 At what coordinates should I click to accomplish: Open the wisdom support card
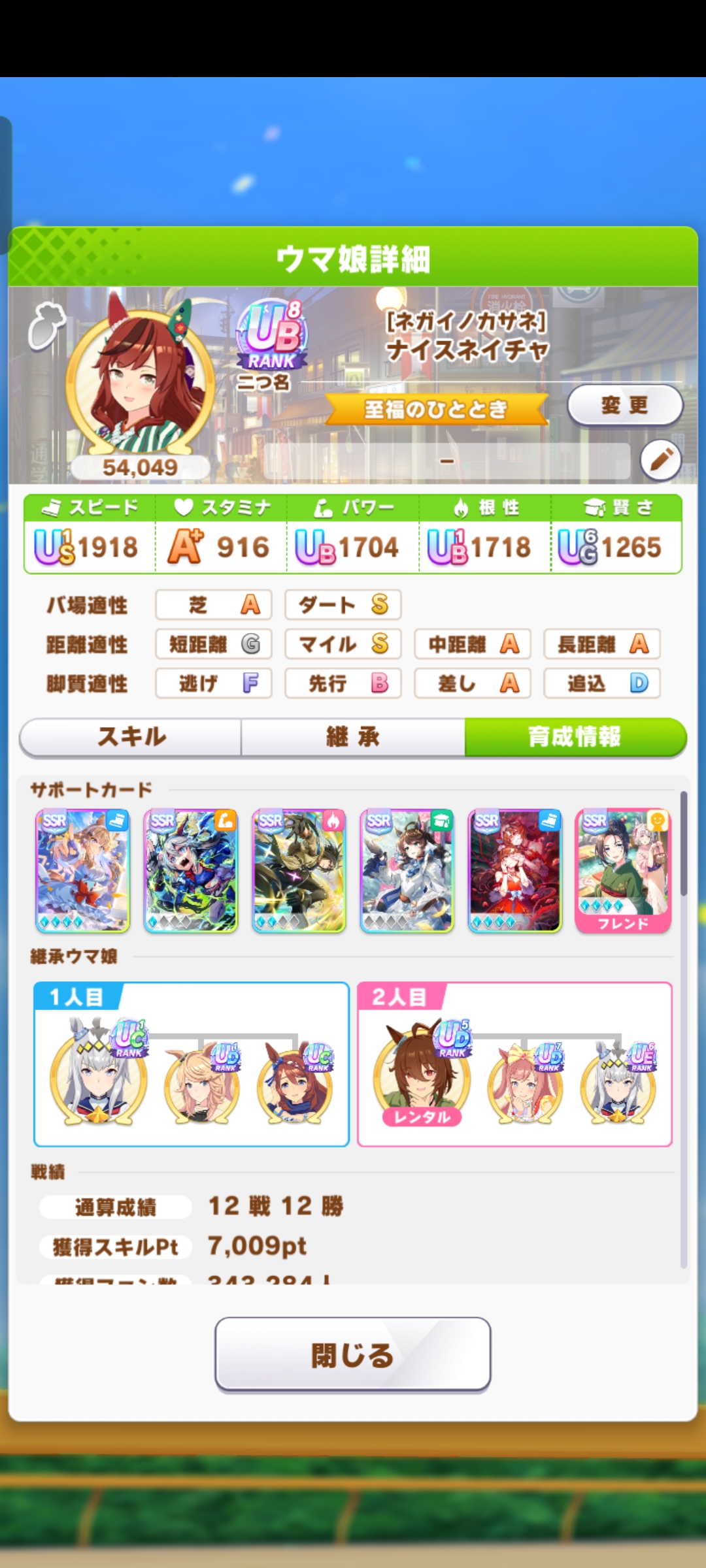tap(407, 870)
